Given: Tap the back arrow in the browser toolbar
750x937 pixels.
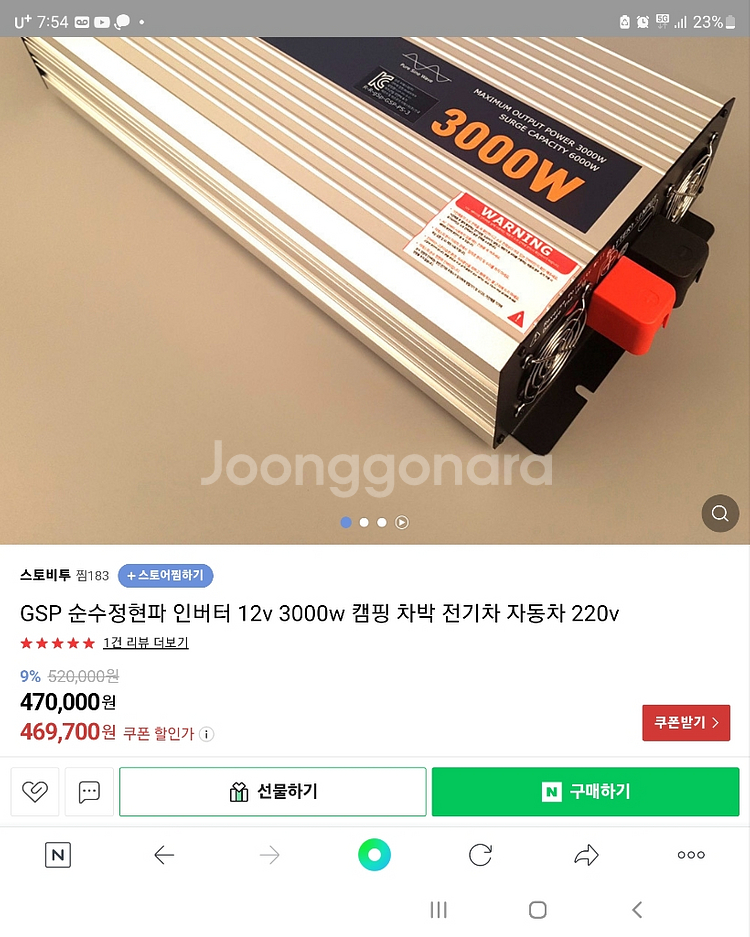Looking at the screenshot, I should pos(164,855).
